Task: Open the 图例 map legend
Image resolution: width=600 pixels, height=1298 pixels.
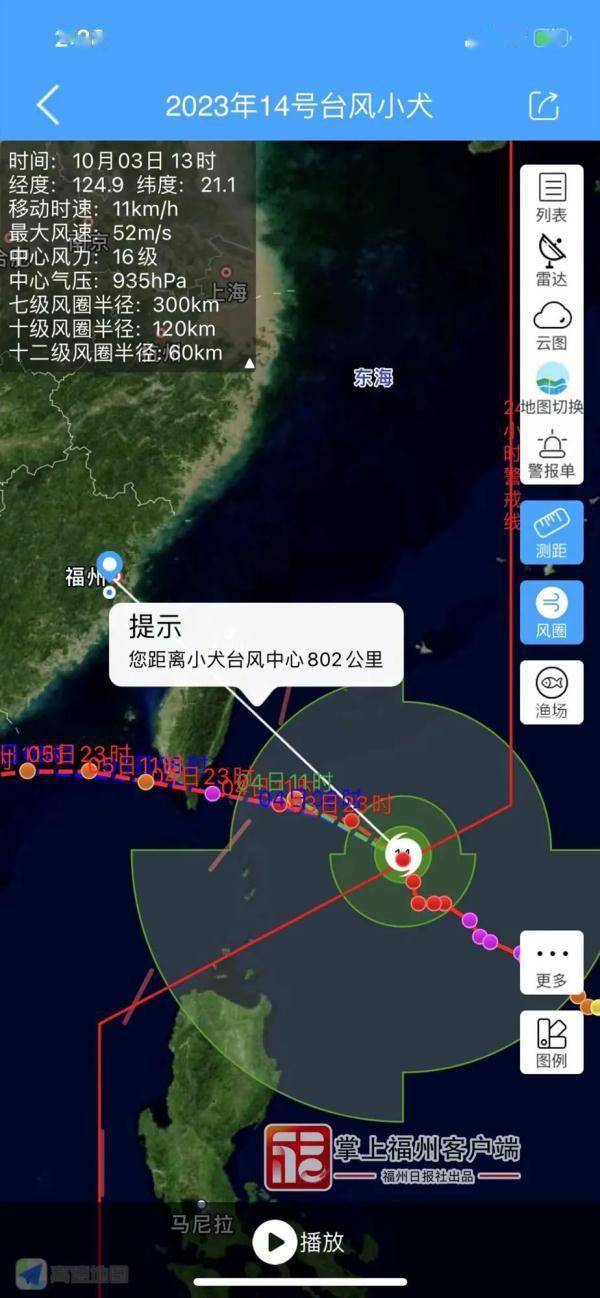Action: pos(551,1042)
